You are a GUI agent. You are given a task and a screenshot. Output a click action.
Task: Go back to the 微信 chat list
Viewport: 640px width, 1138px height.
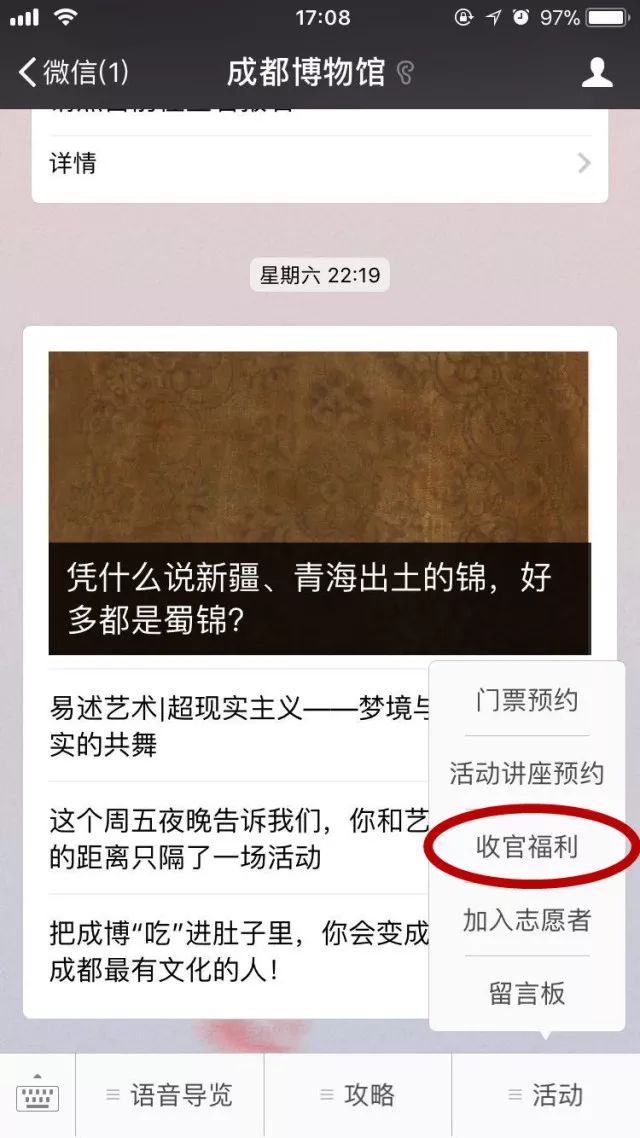pos(72,72)
